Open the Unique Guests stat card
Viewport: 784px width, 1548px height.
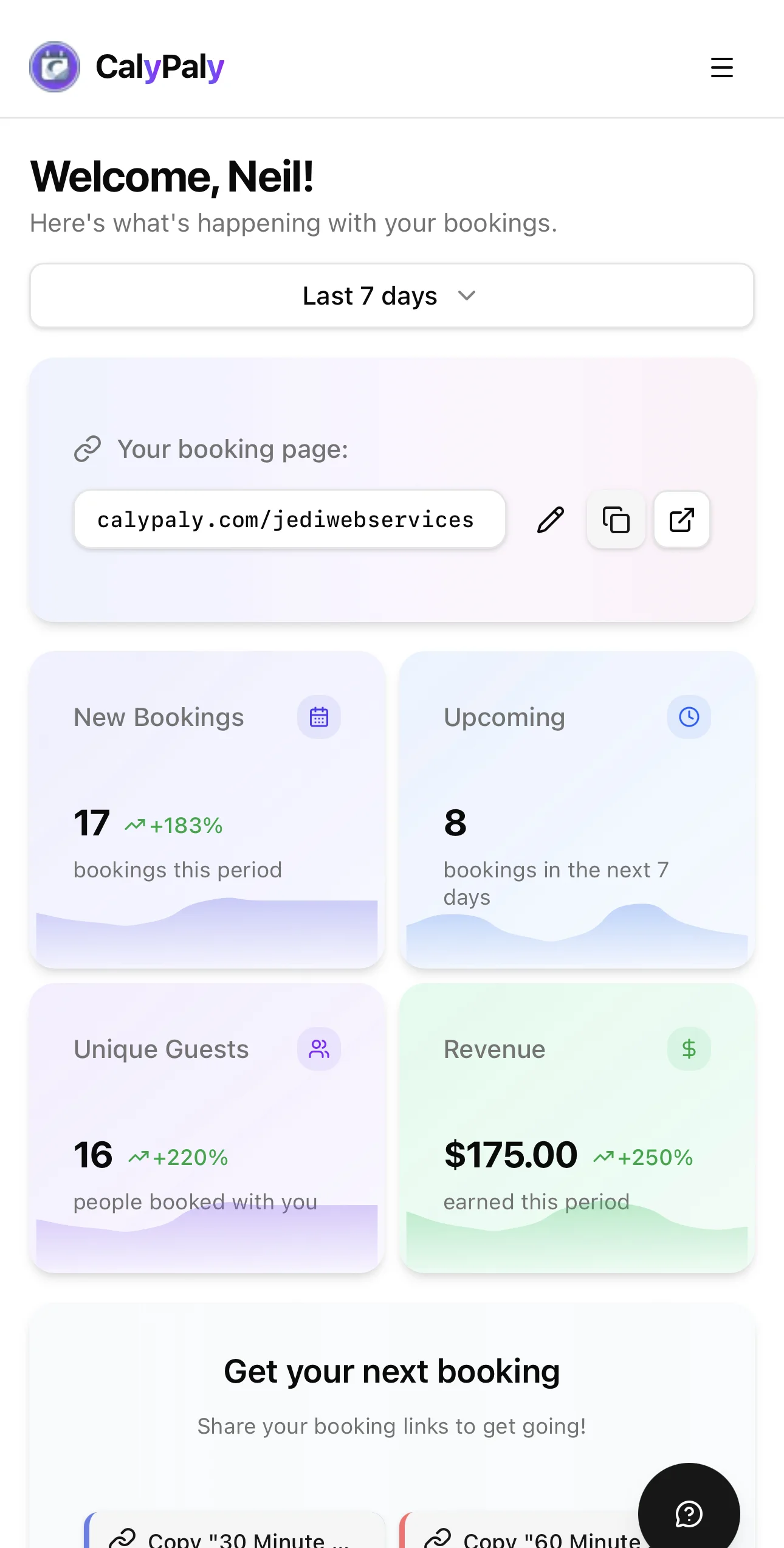207,1131
